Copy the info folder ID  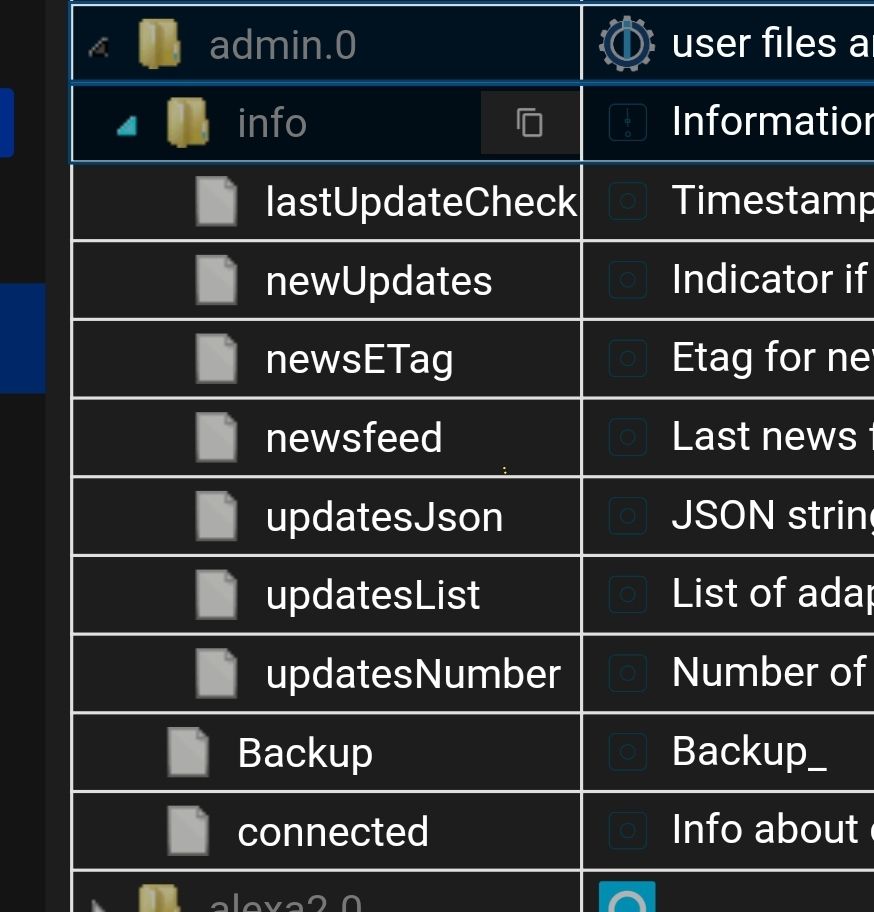click(529, 123)
